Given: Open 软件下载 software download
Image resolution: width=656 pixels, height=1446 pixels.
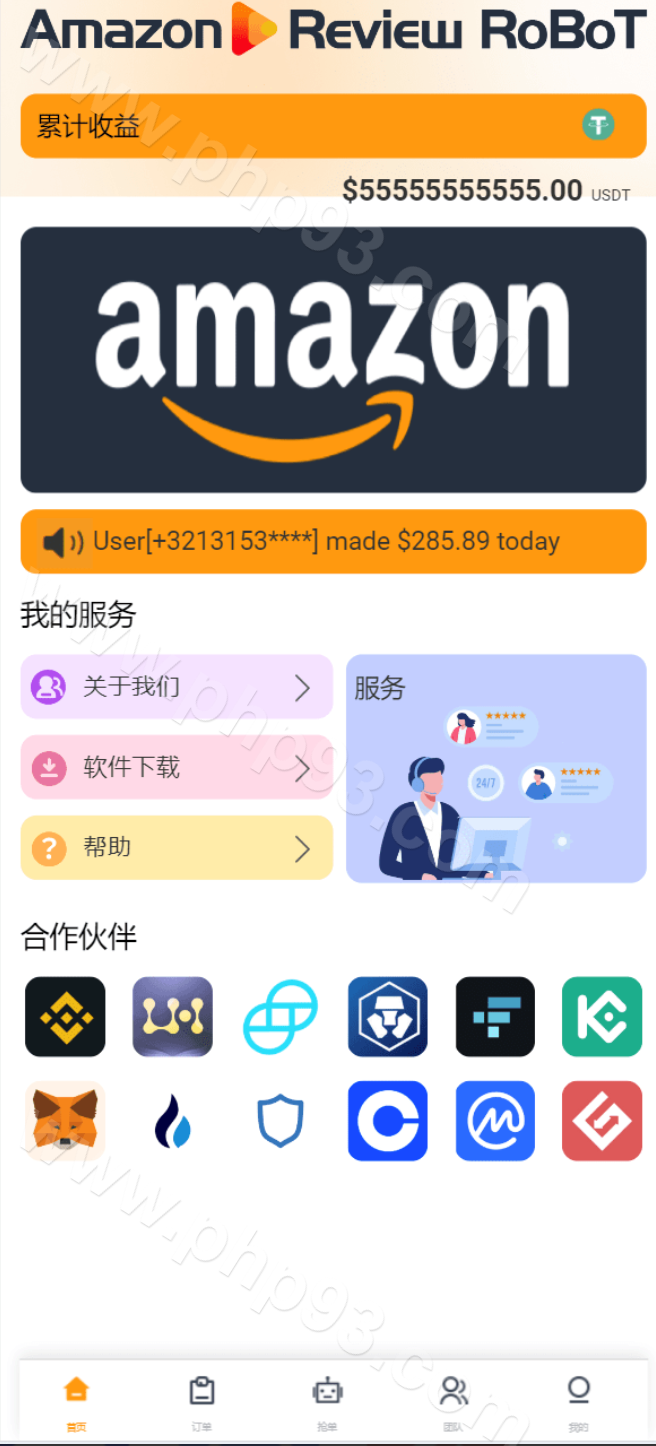Looking at the screenshot, I should (x=176, y=767).
